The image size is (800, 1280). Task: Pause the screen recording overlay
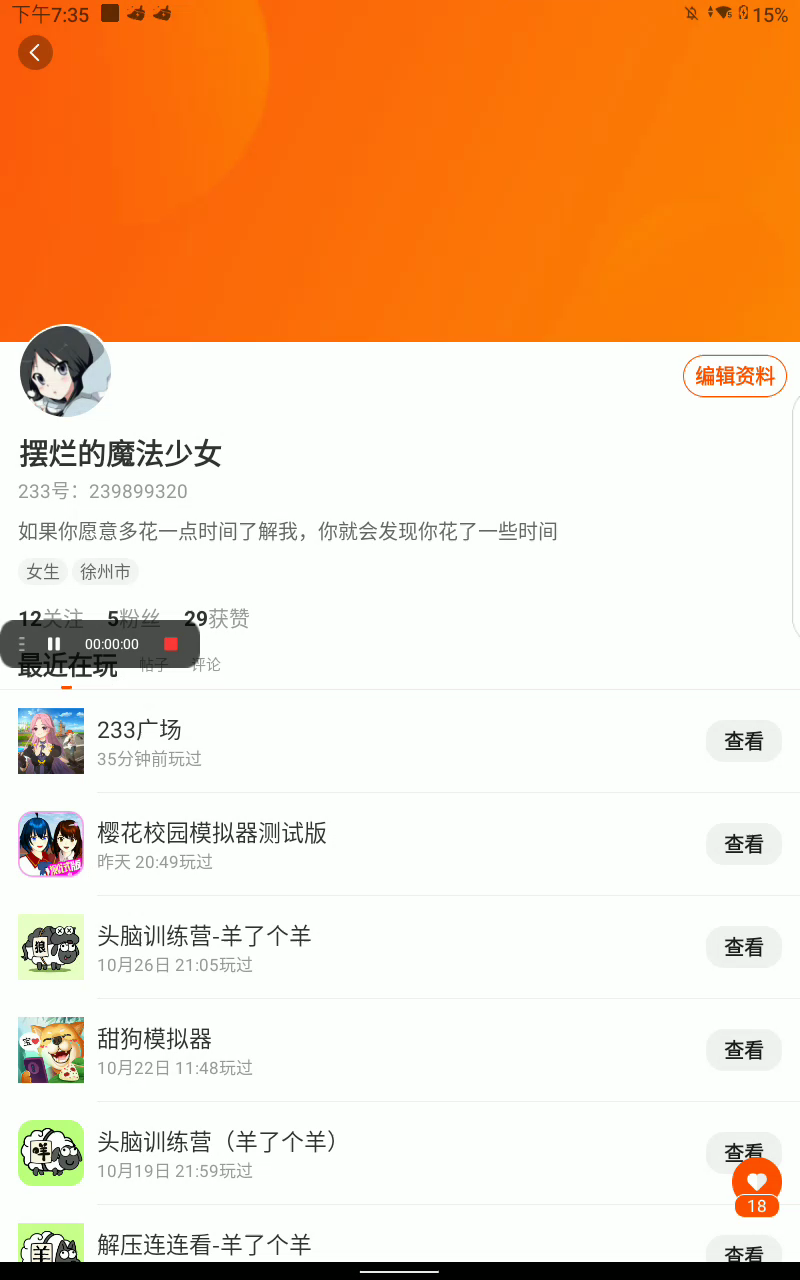(54, 644)
